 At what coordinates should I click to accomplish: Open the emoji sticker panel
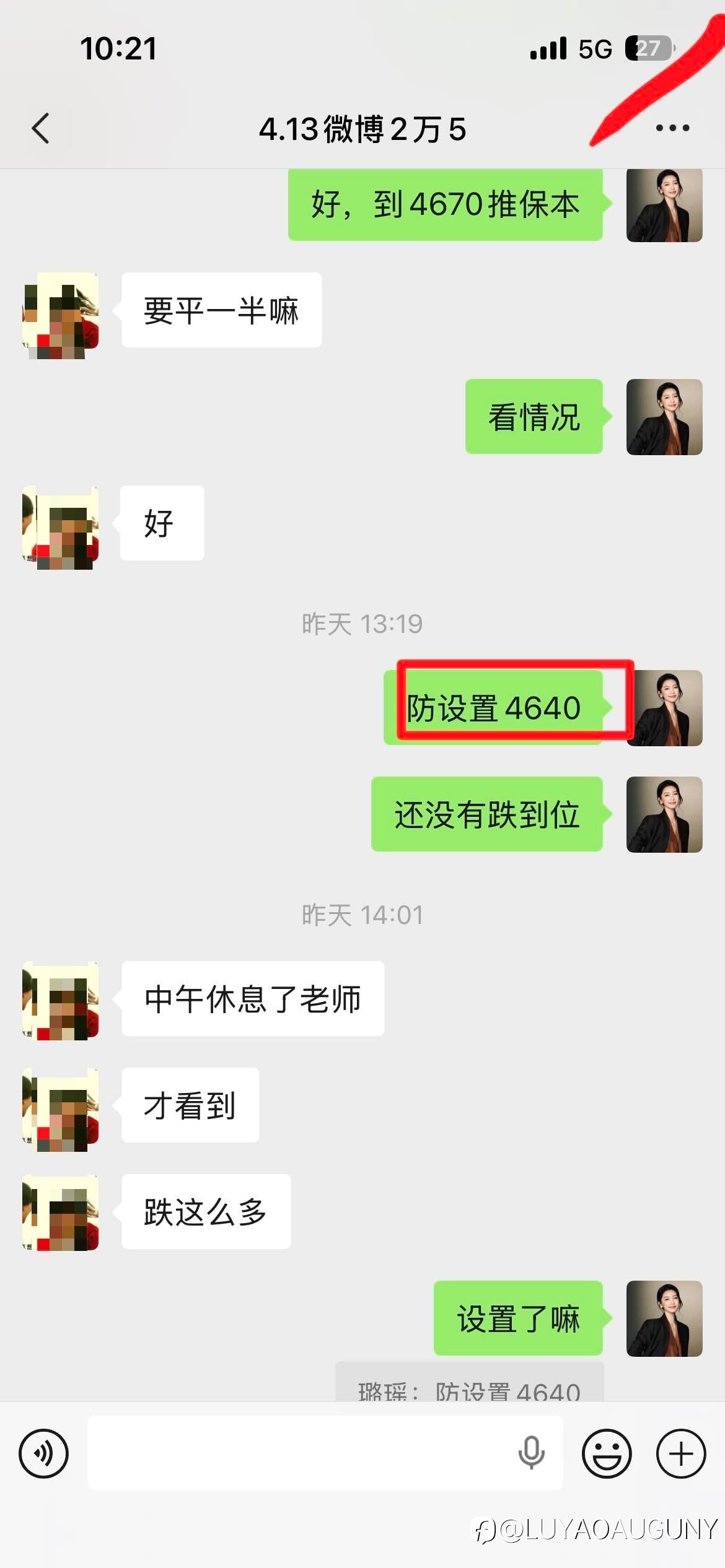point(607,1453)
